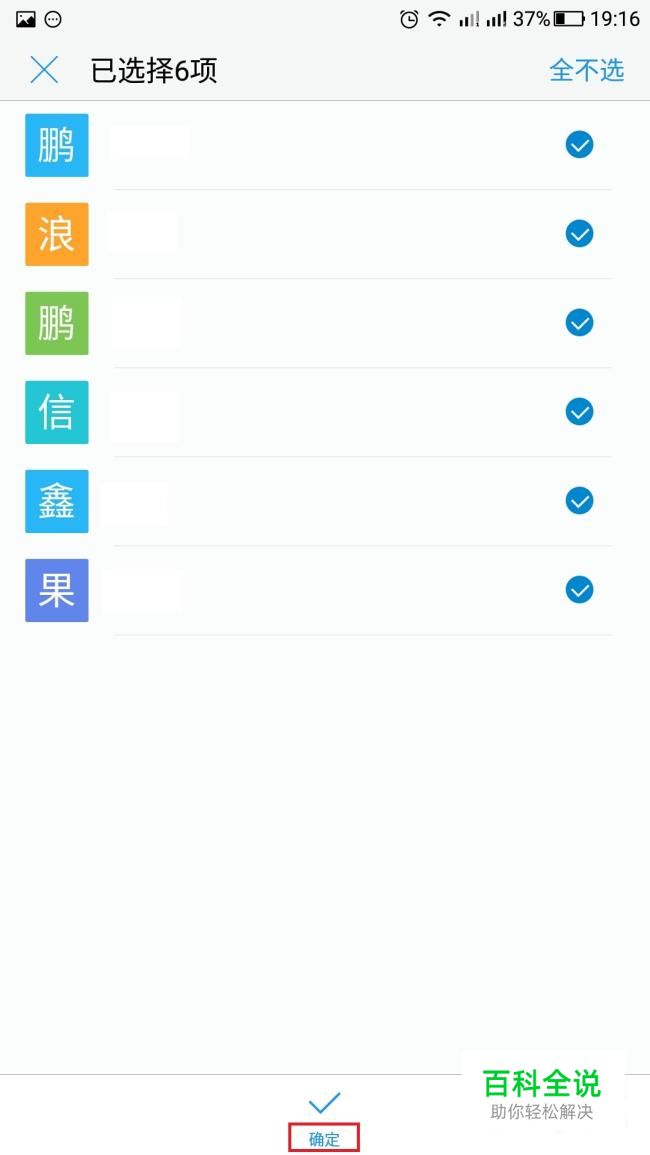Tap 全不选 to deselect all contacts
This screenshot has width=650, height=1155.
click(x=587, y=70)
